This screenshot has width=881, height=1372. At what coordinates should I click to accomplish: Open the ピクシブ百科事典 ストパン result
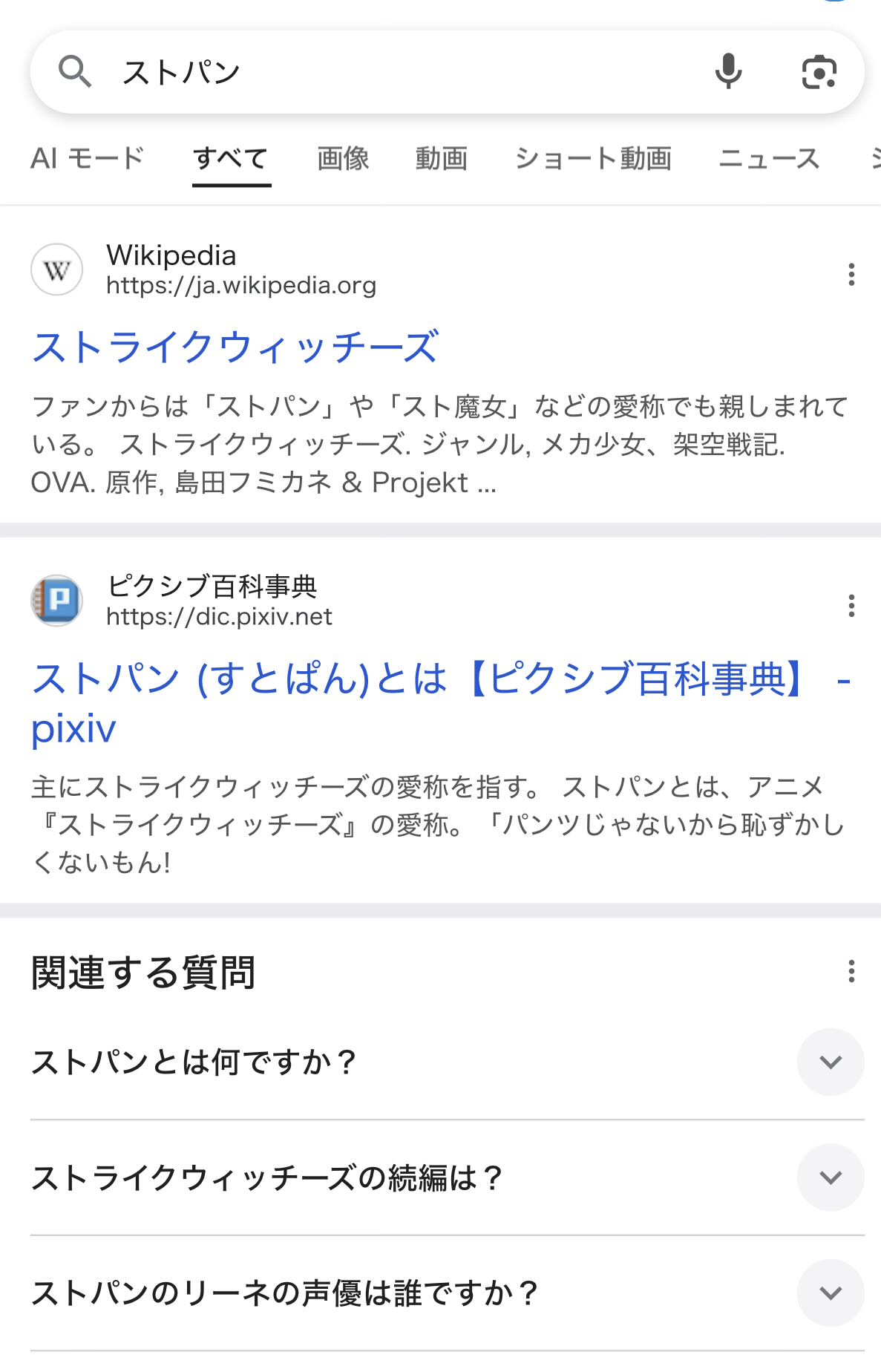[x=416, y=679]
